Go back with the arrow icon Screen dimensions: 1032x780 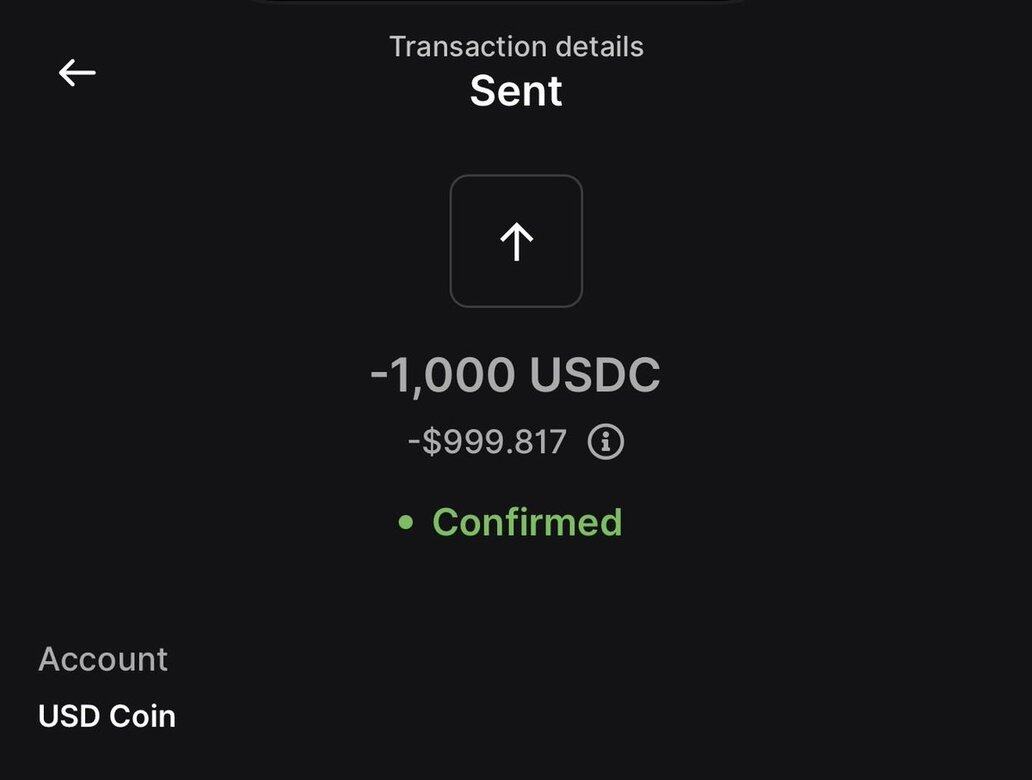[x=77, y=72]
